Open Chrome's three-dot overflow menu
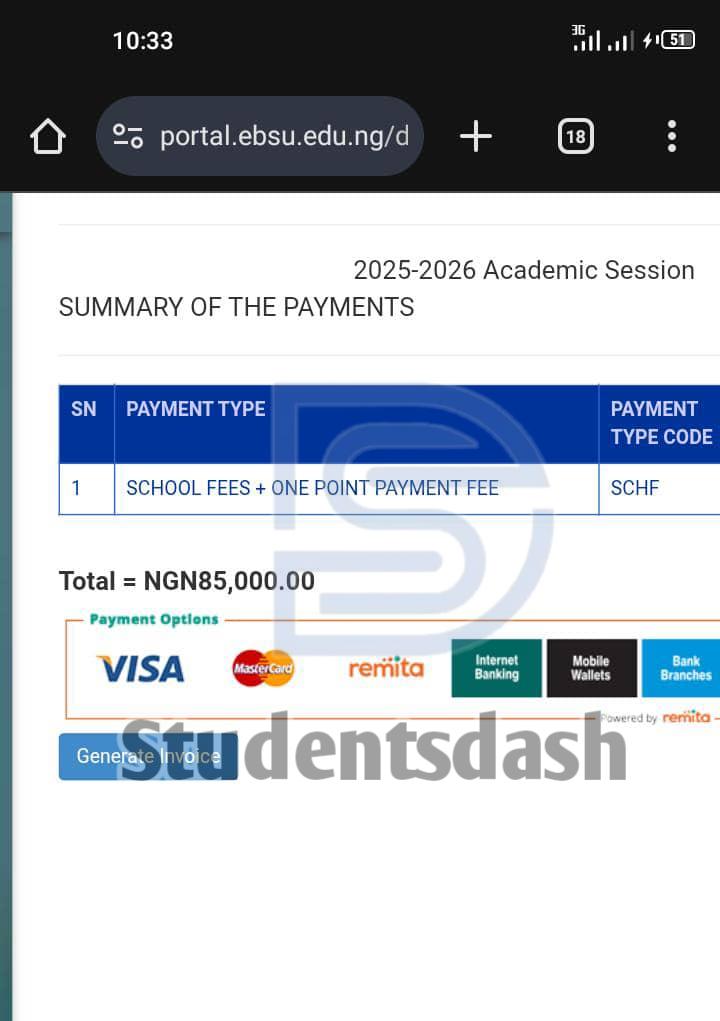The width and height of the screenshot is (720, 1021). tap(671, 136)
